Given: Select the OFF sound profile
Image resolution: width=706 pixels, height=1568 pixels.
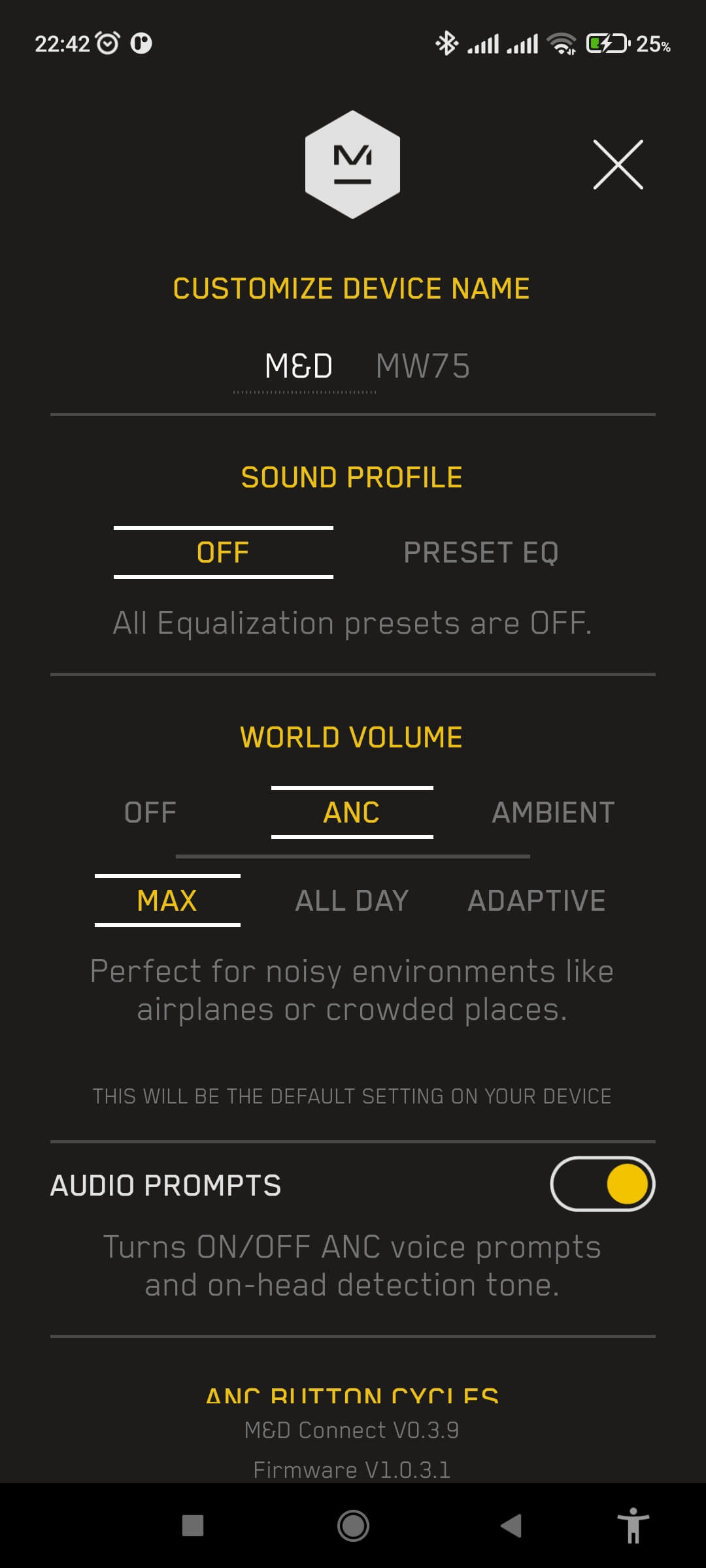Looking at the screenshot, I should [x=223, y=553].
